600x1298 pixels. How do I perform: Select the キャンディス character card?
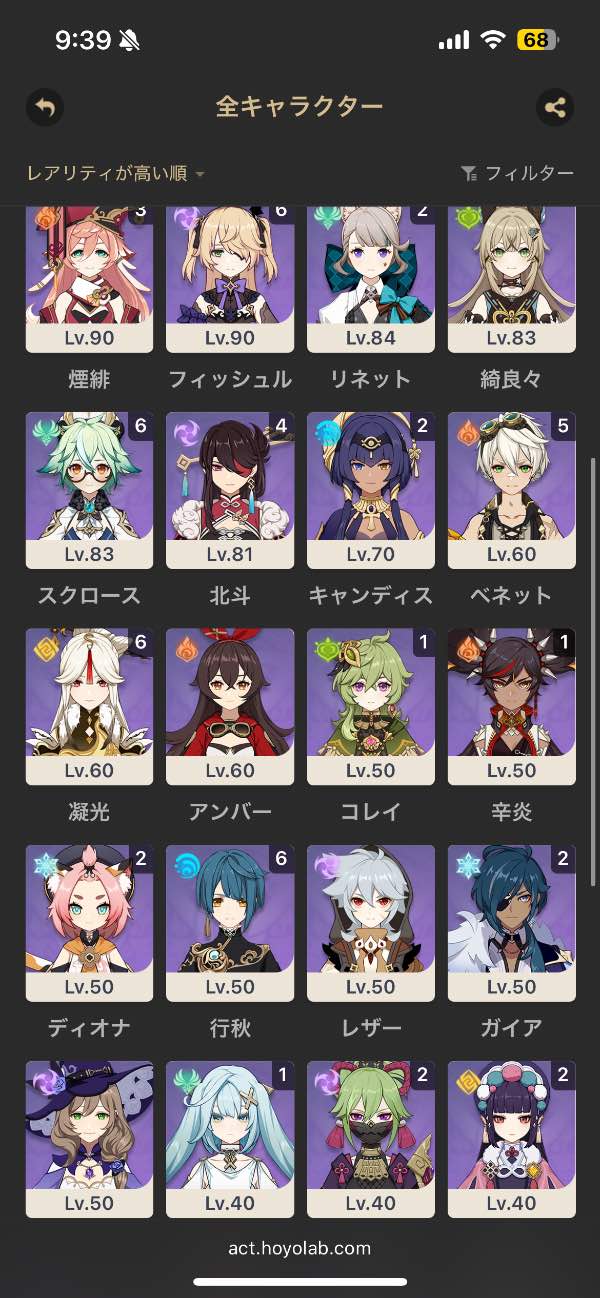point(371,490)
